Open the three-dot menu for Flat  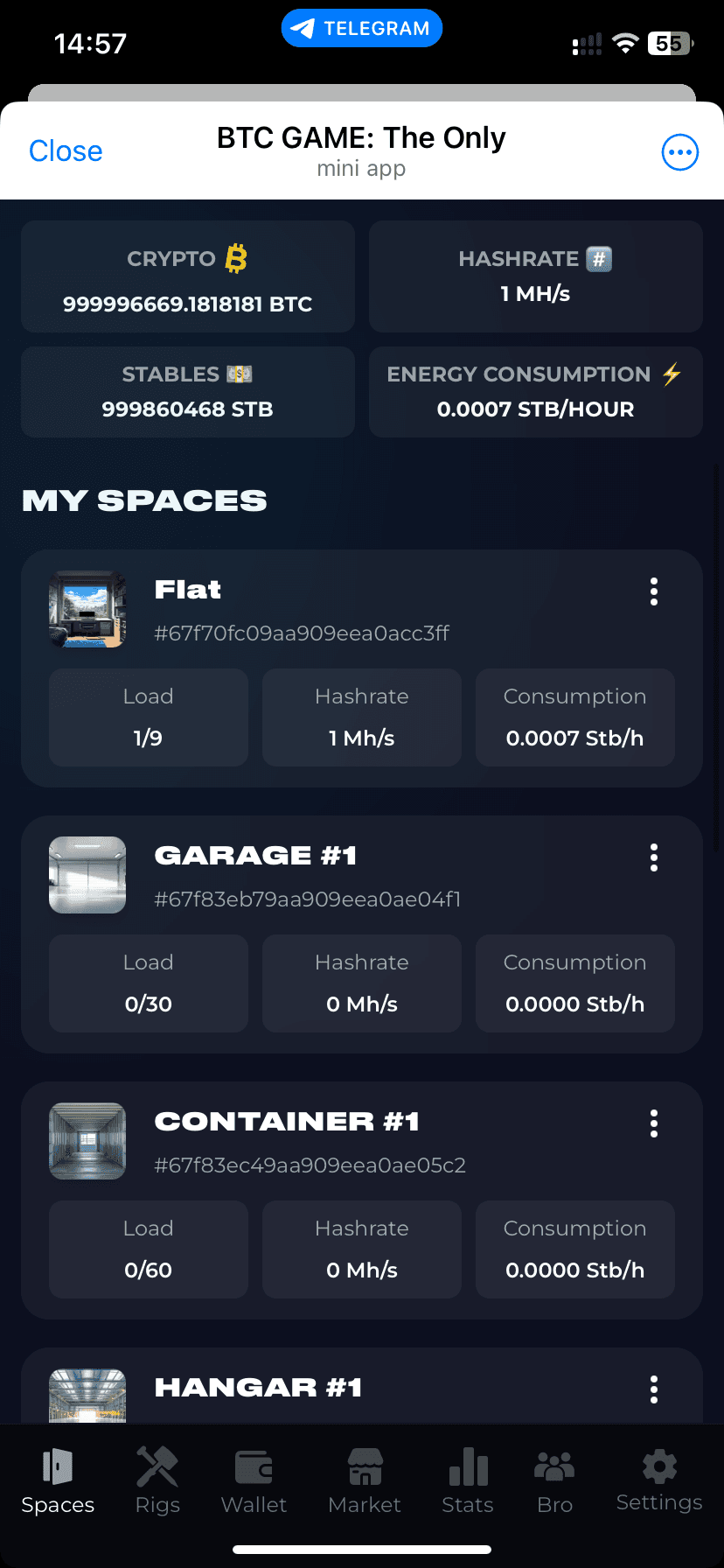pos(654,592)
